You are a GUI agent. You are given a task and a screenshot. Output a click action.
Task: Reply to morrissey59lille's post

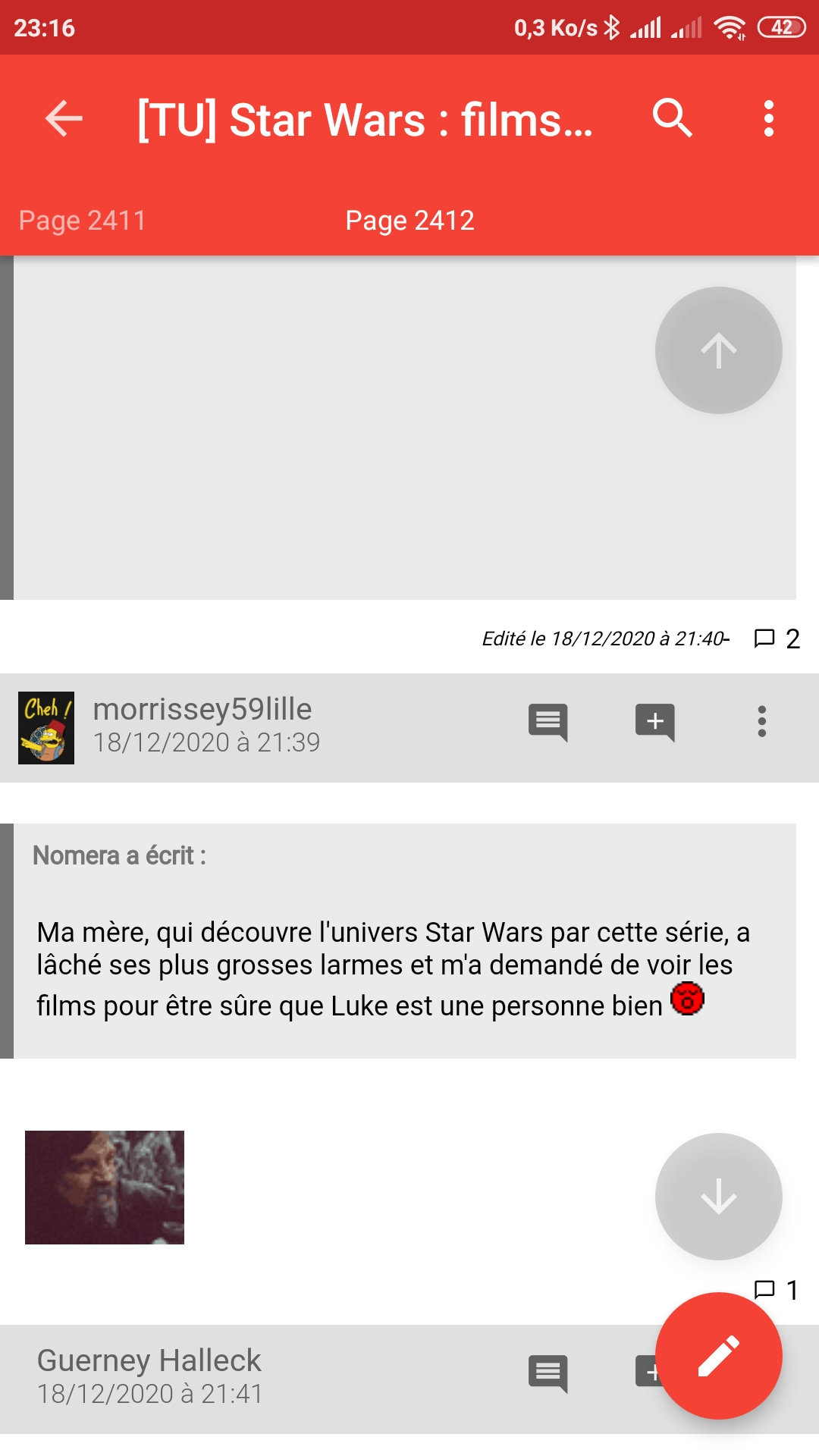(548, 722)
